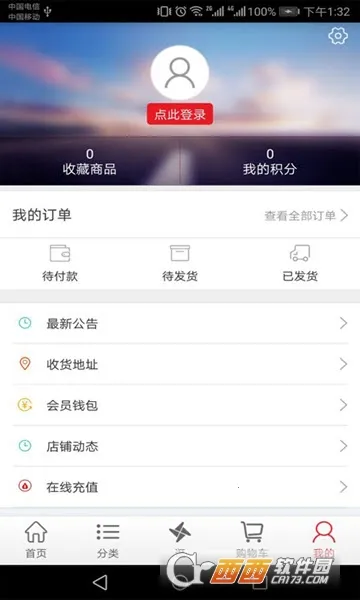Open 待发货 awaiting shipment orders

pos(180,263)
